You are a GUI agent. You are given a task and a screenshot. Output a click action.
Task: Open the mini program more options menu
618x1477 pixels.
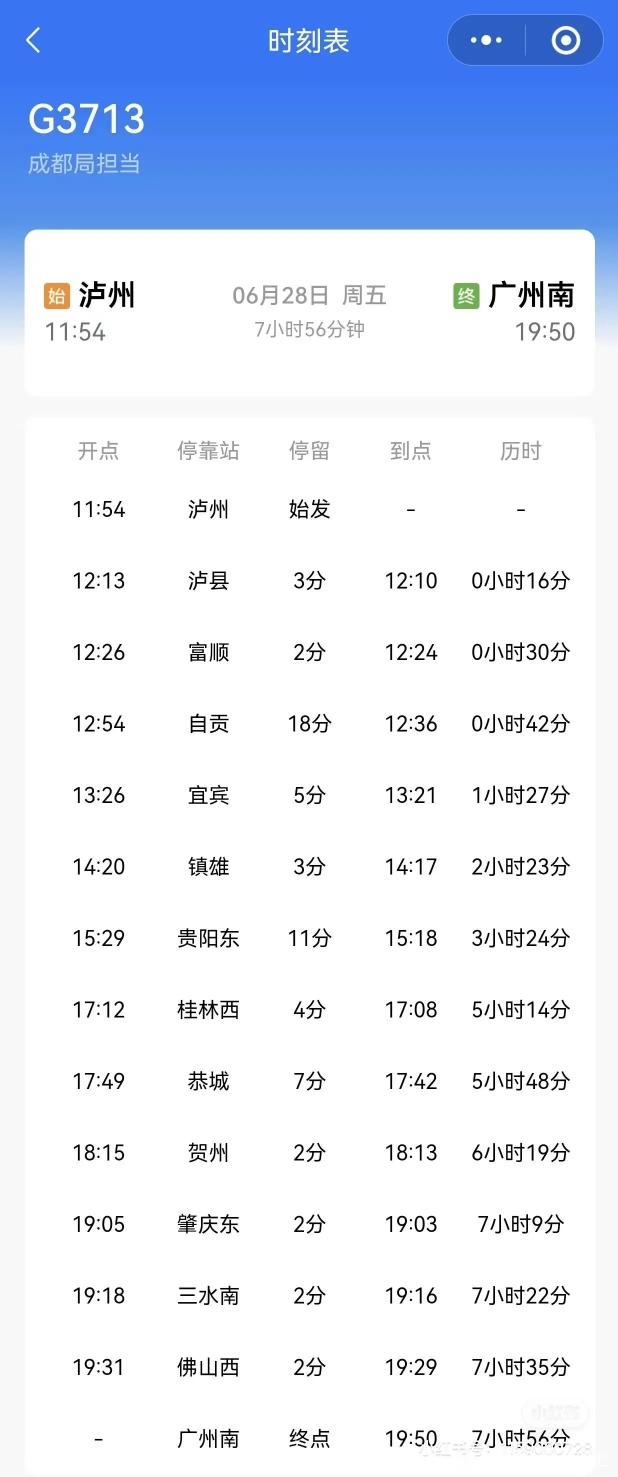[486, 41]
